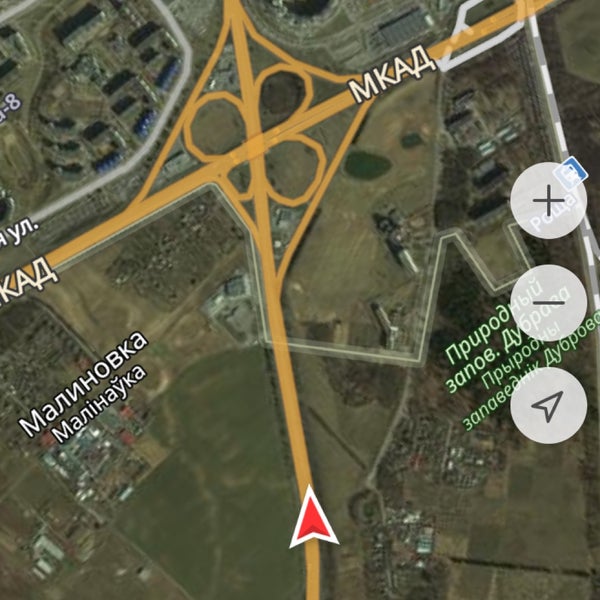Zoom out of the map
This screenshot has width=600, height=600.
pos(548,303)
